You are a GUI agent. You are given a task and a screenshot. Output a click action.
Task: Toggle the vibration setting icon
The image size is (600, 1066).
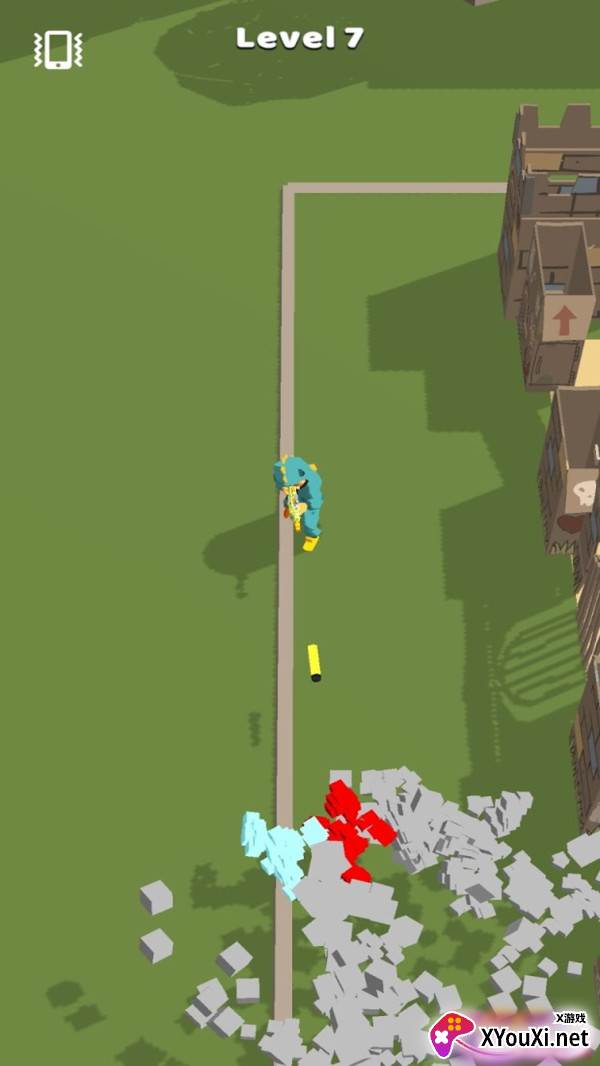click(58, 49)
